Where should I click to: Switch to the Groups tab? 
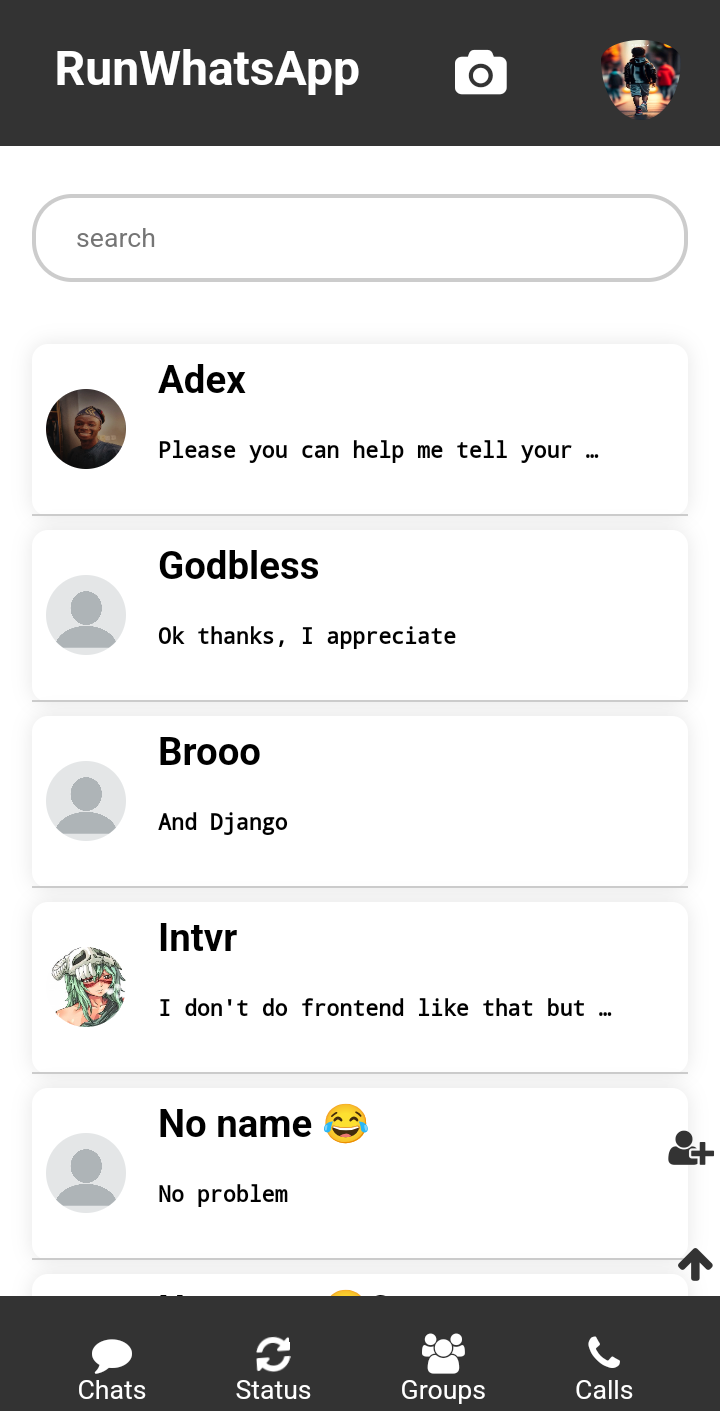coord(443,1369)
